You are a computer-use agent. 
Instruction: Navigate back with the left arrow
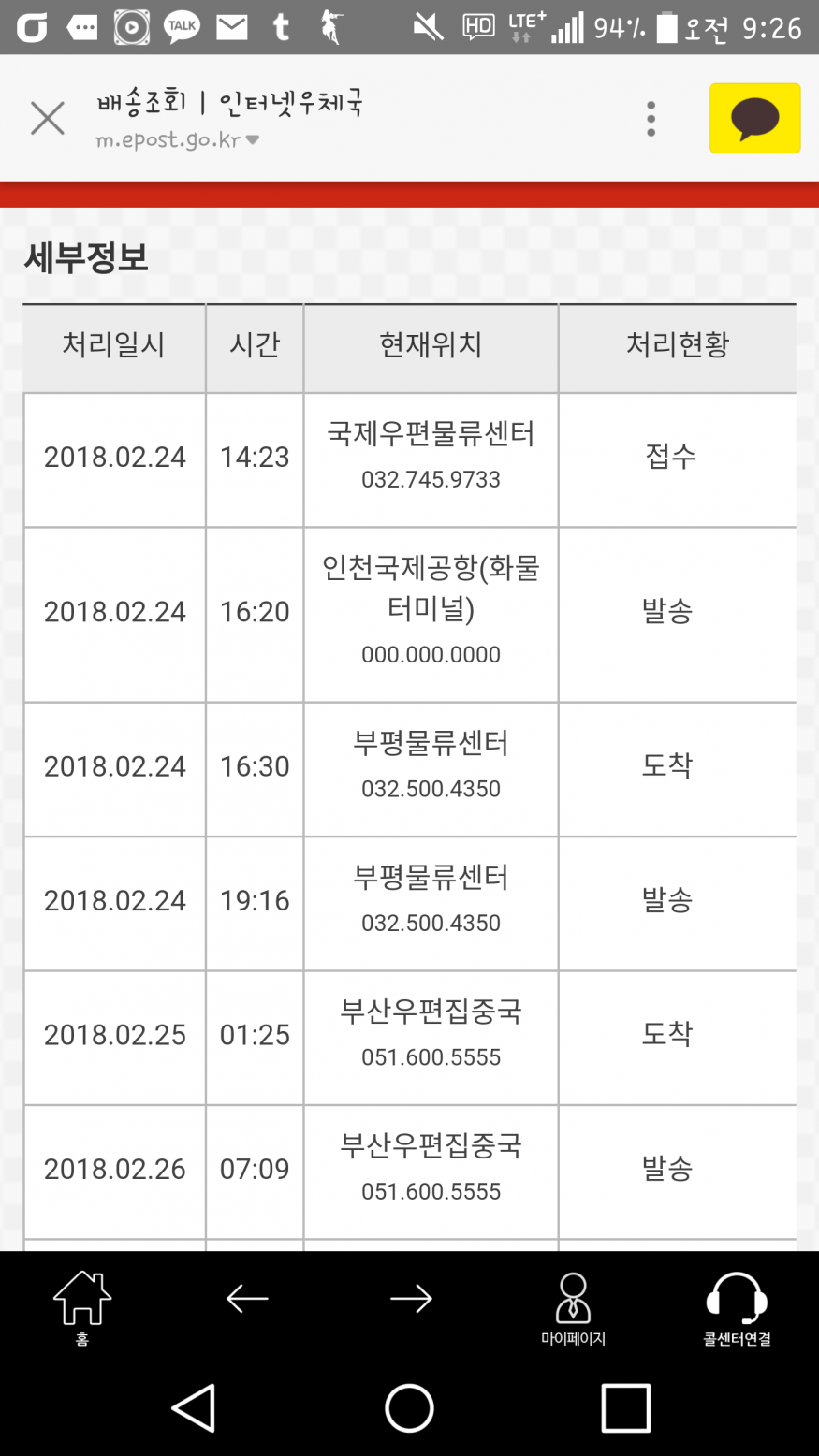[x=247, y=1299]
